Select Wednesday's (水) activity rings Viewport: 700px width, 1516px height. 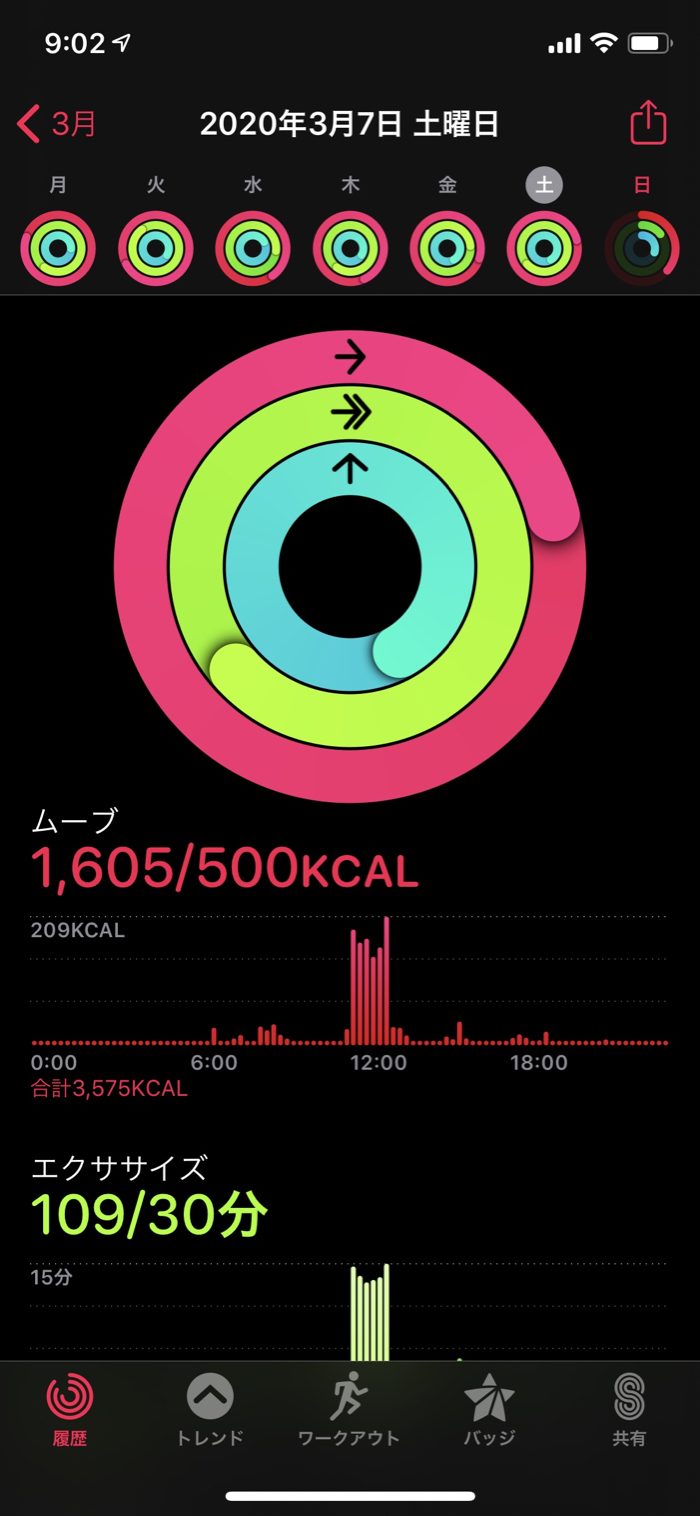[253, 248]
